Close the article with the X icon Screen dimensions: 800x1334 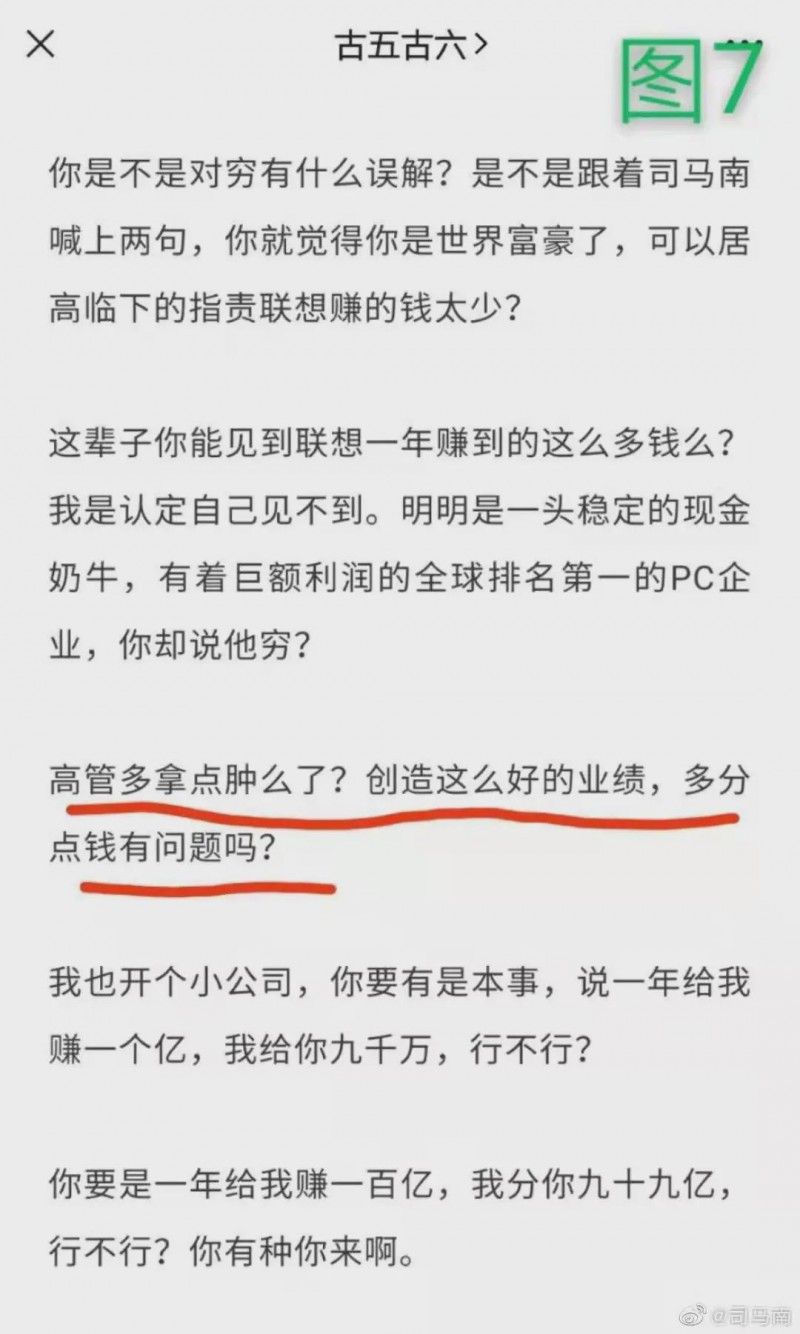[x=40, y=46]
